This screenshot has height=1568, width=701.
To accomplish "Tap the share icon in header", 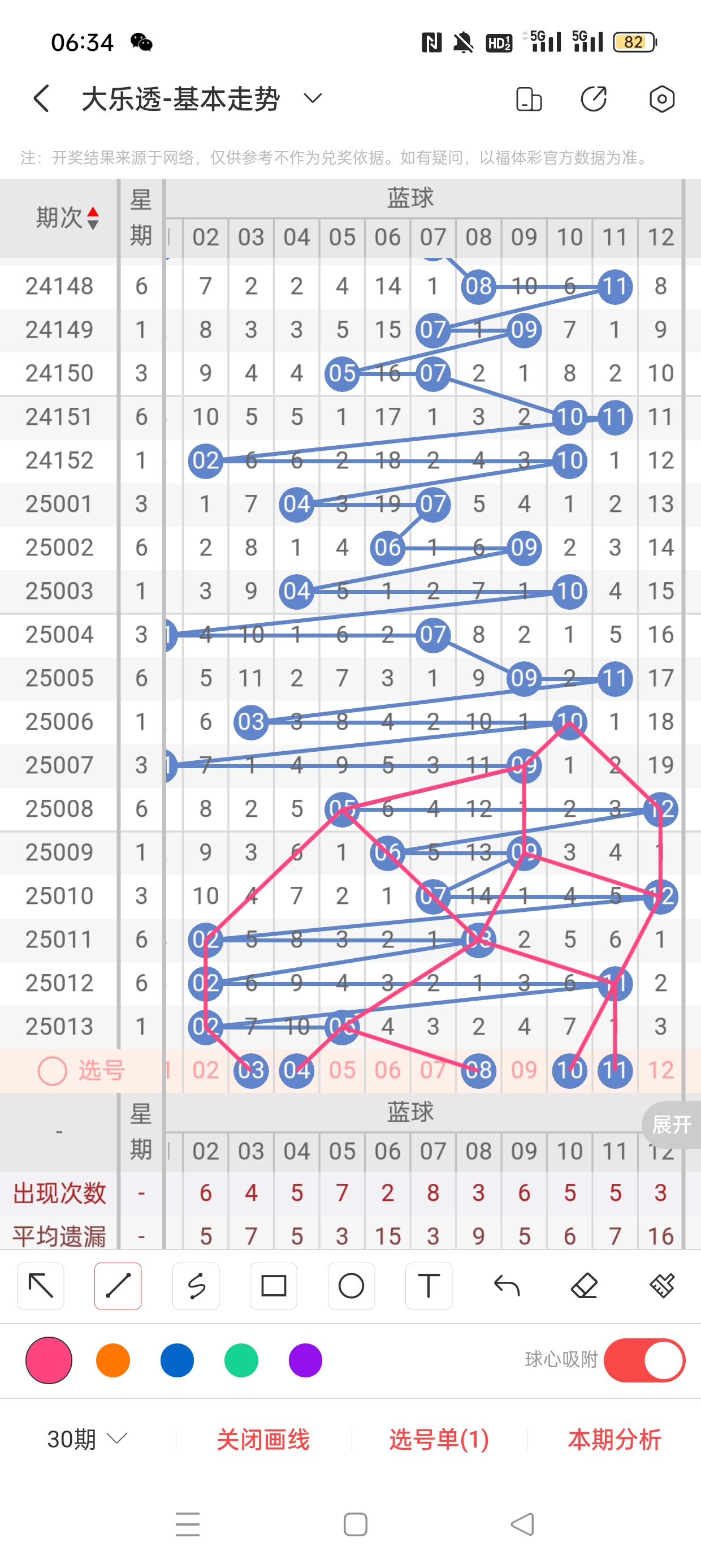I will [594, 99].
